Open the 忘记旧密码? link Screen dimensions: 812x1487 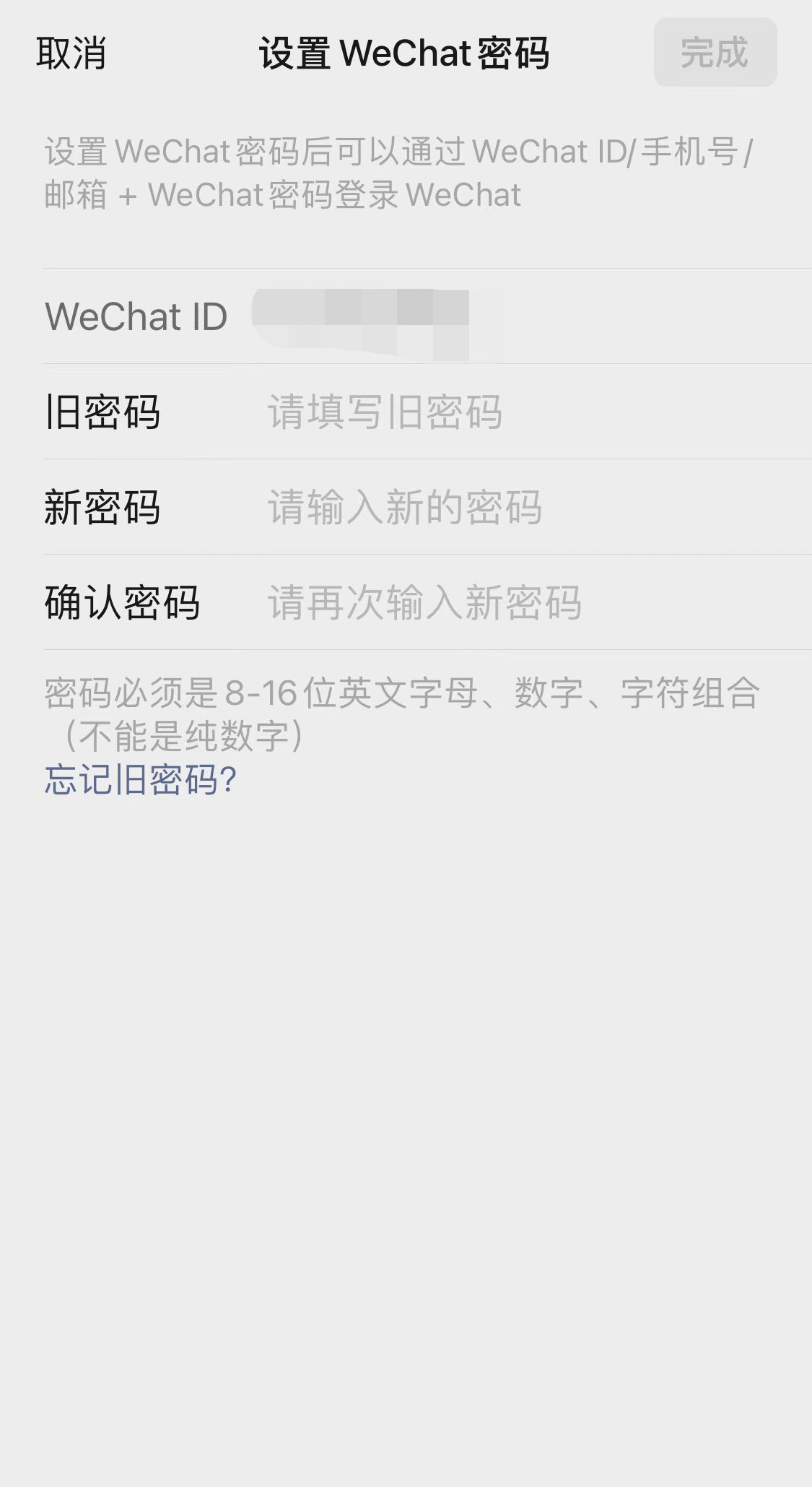pos(141,780)
